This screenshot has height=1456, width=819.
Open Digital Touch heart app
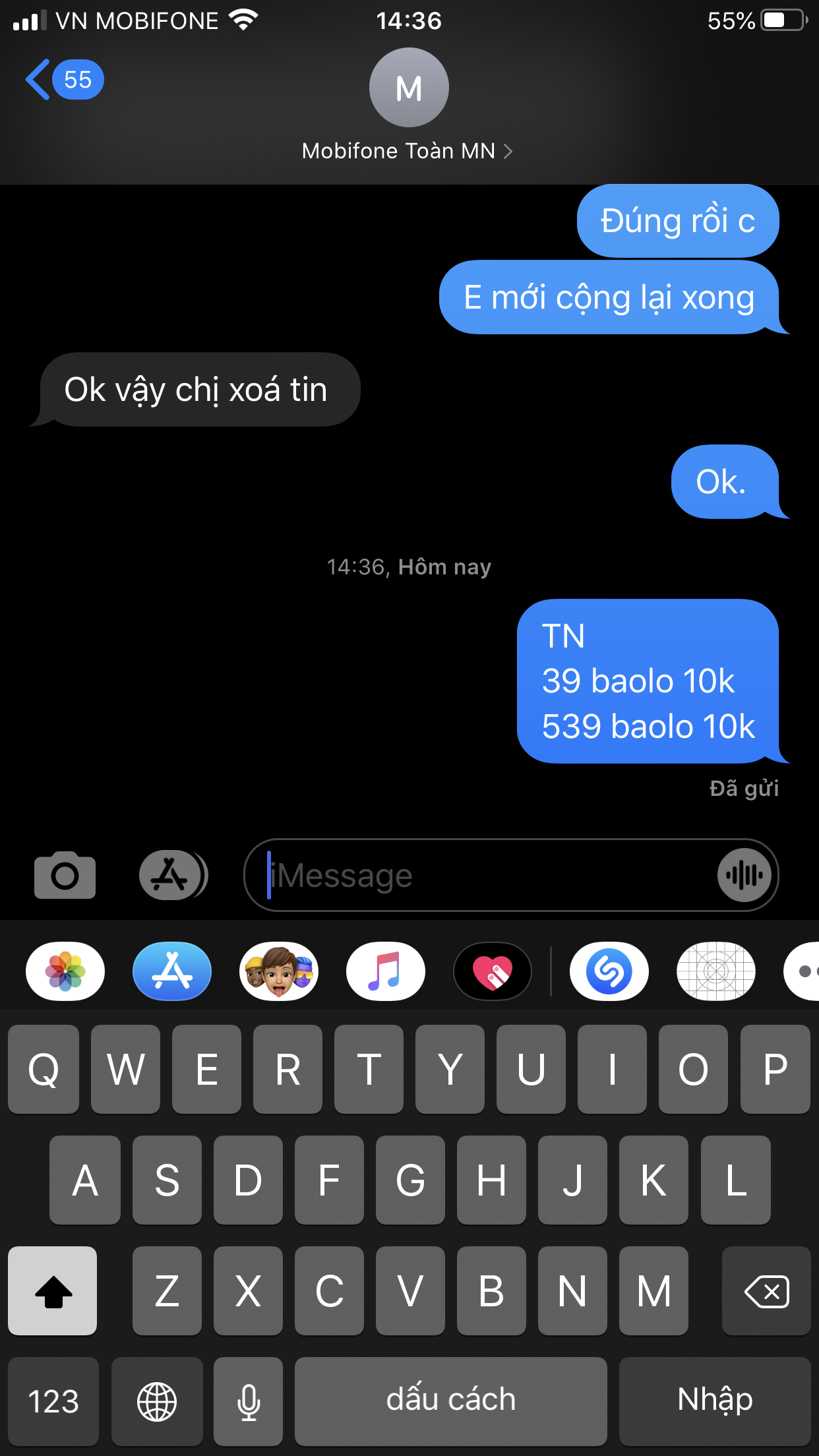click(493, 971)
